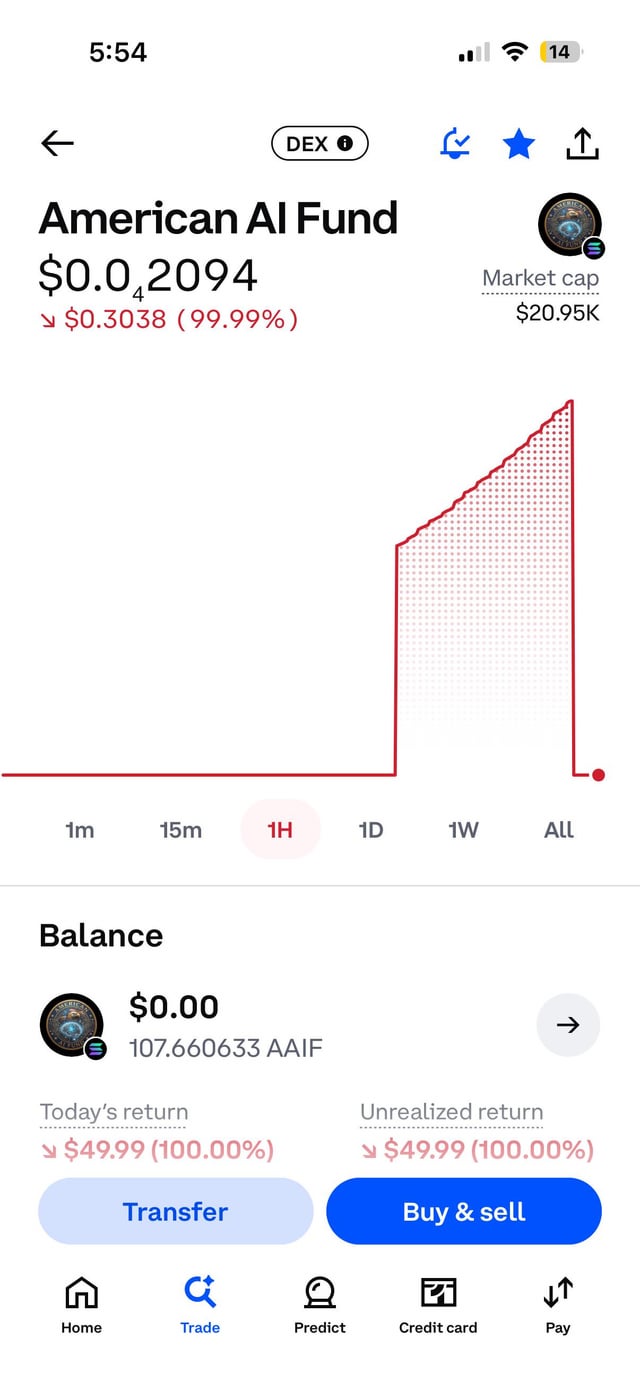Tap Today's return for explanation
The image size is (640, 1391).
pos(114,1112)
